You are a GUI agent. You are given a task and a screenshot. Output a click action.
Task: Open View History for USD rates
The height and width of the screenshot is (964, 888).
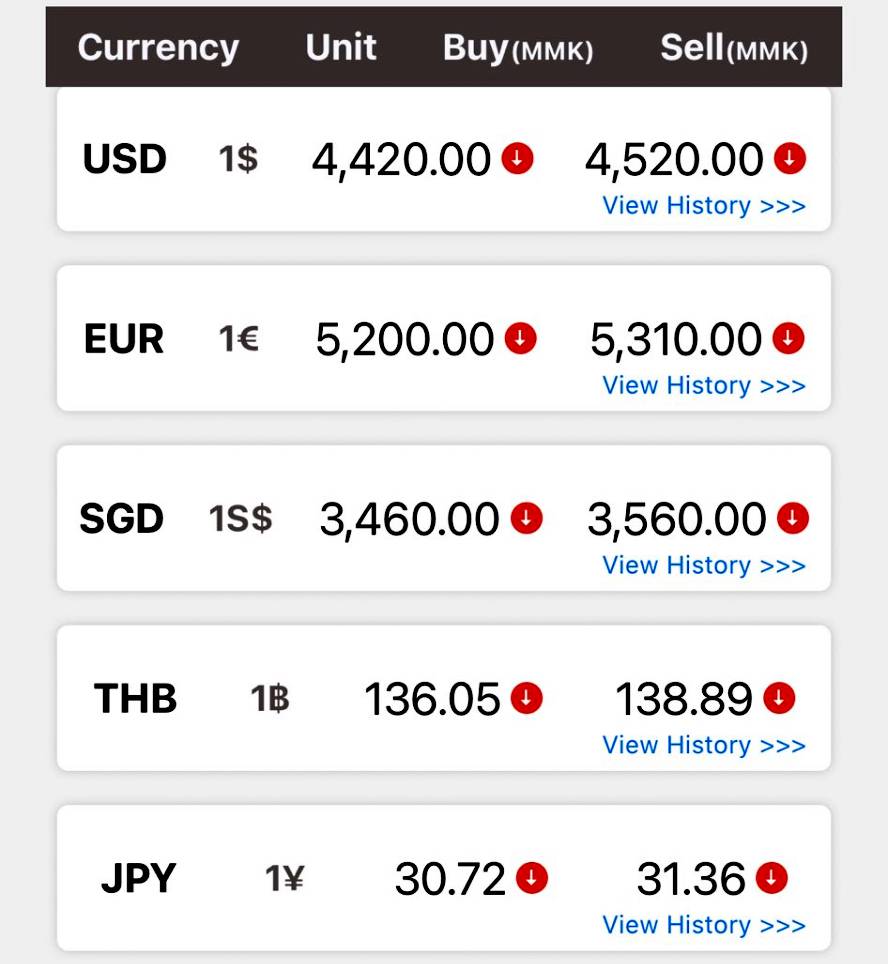click(x=703, y=206)
